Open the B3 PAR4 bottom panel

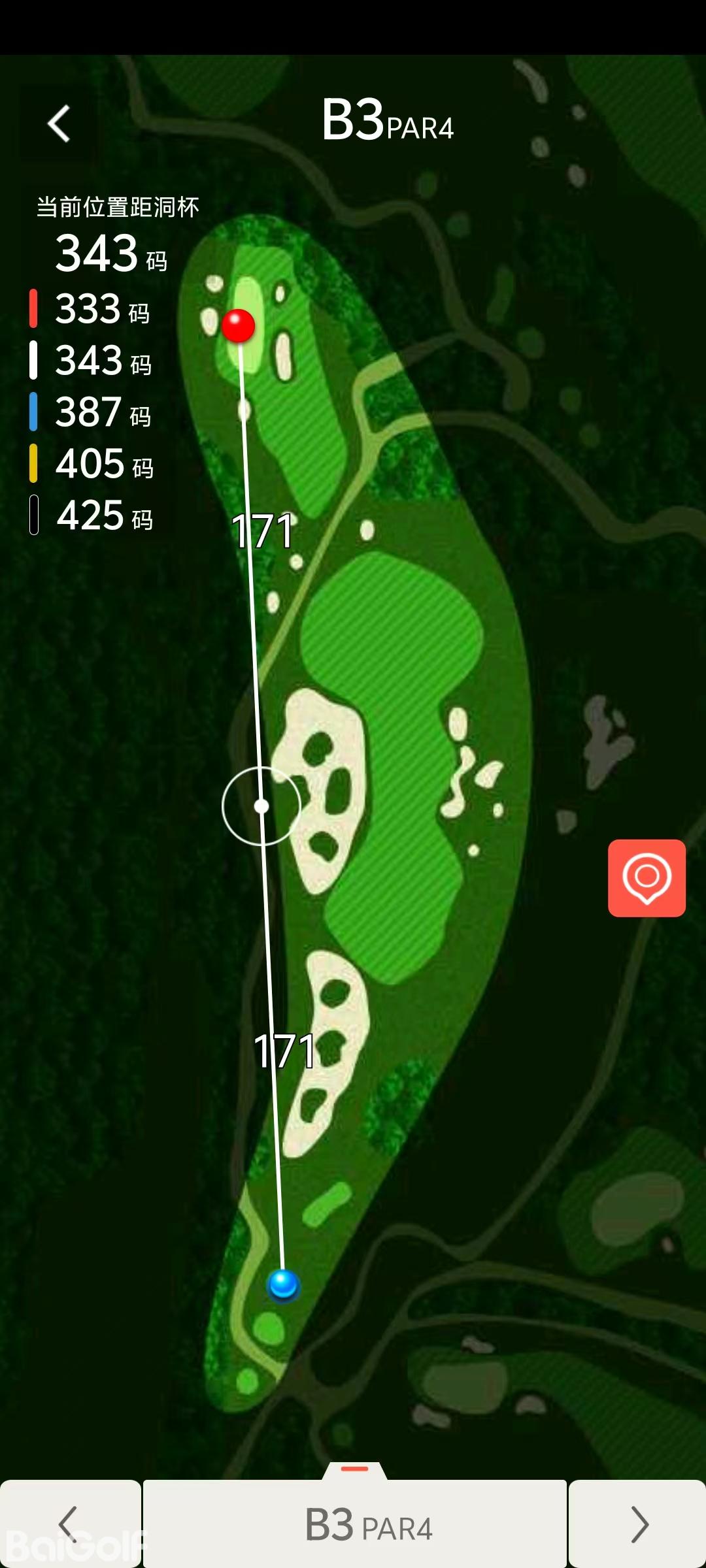[355, 1522]
